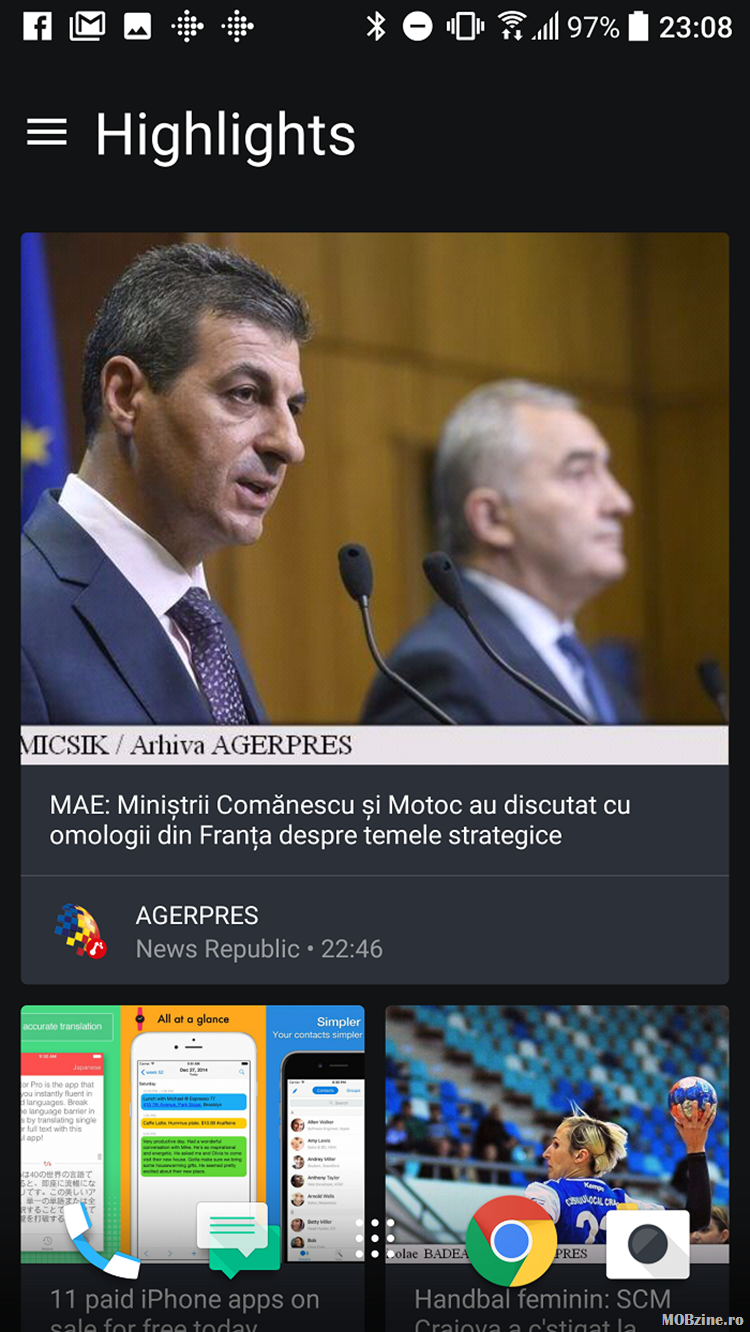Open the all apps drawer
Screen dimensions: 750x1332
point(375,1239)
